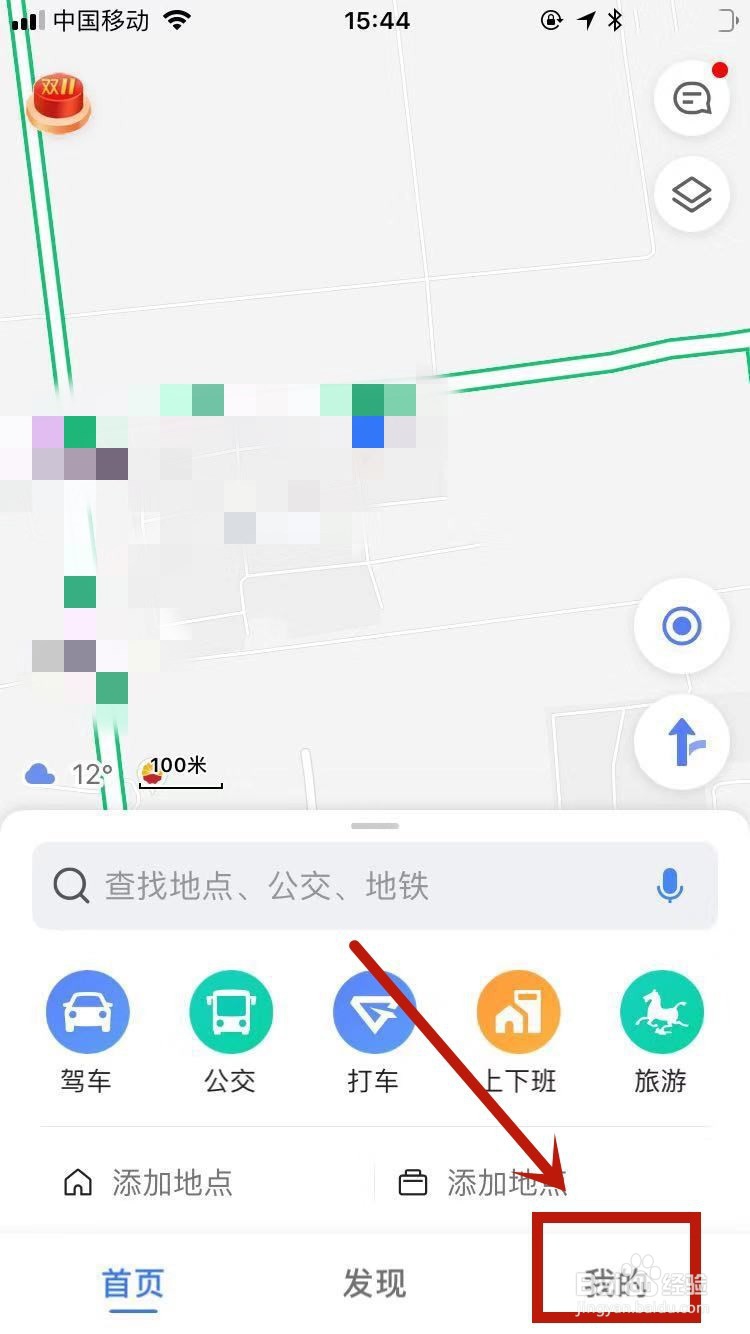
Task: Open the 双11 promotional badge
Action: (x=58, y=101)
